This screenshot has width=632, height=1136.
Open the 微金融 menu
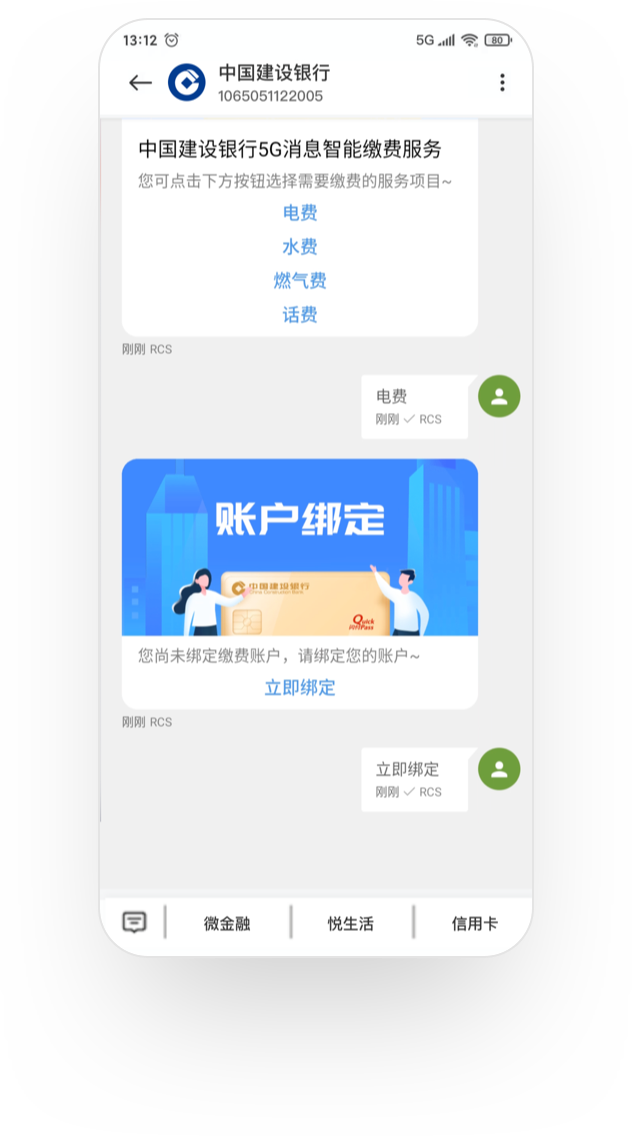[x=227, y=924]
